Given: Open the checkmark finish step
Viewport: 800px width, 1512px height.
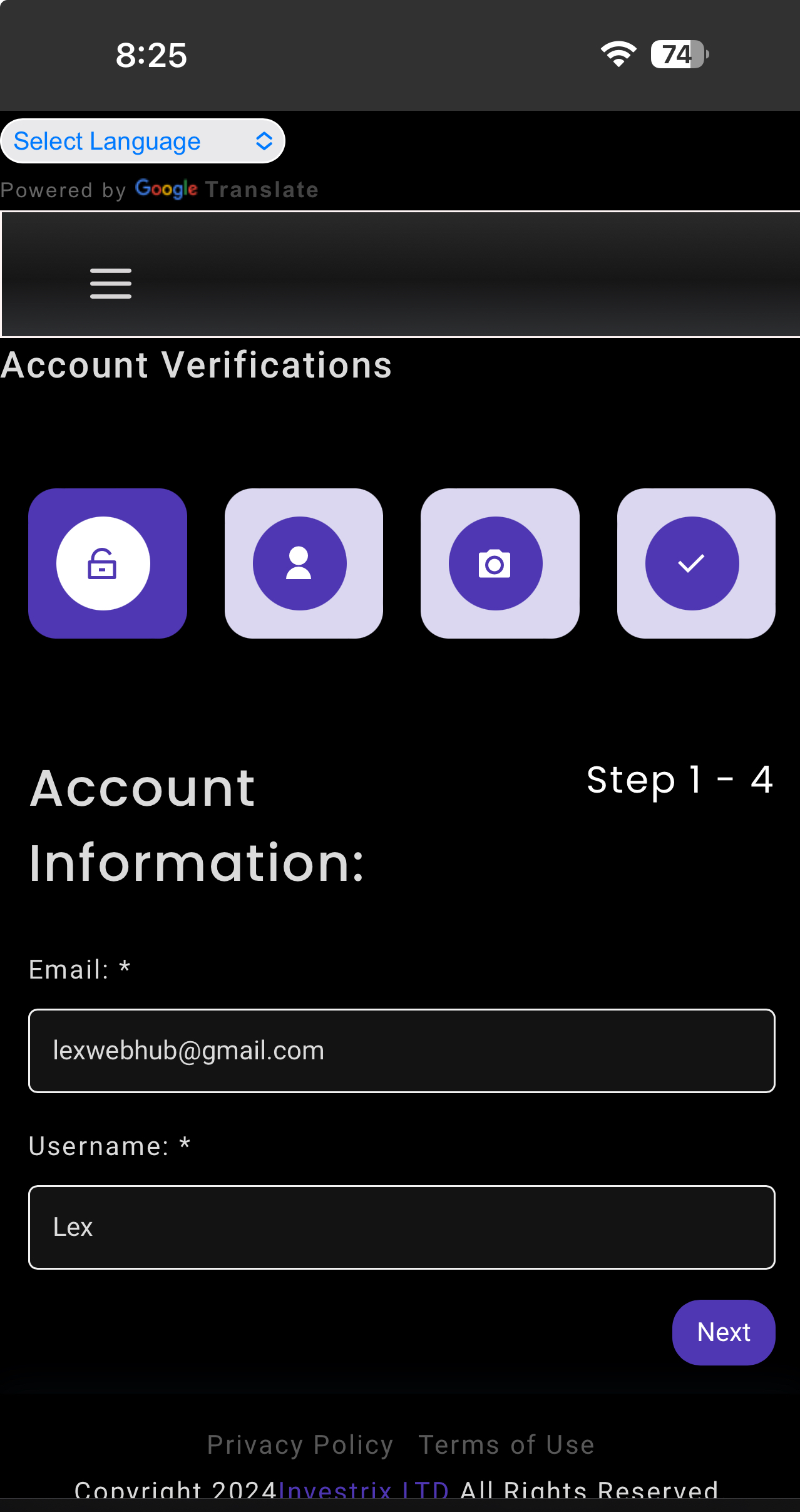Looking at the screenshot, I should coord(696,563).
